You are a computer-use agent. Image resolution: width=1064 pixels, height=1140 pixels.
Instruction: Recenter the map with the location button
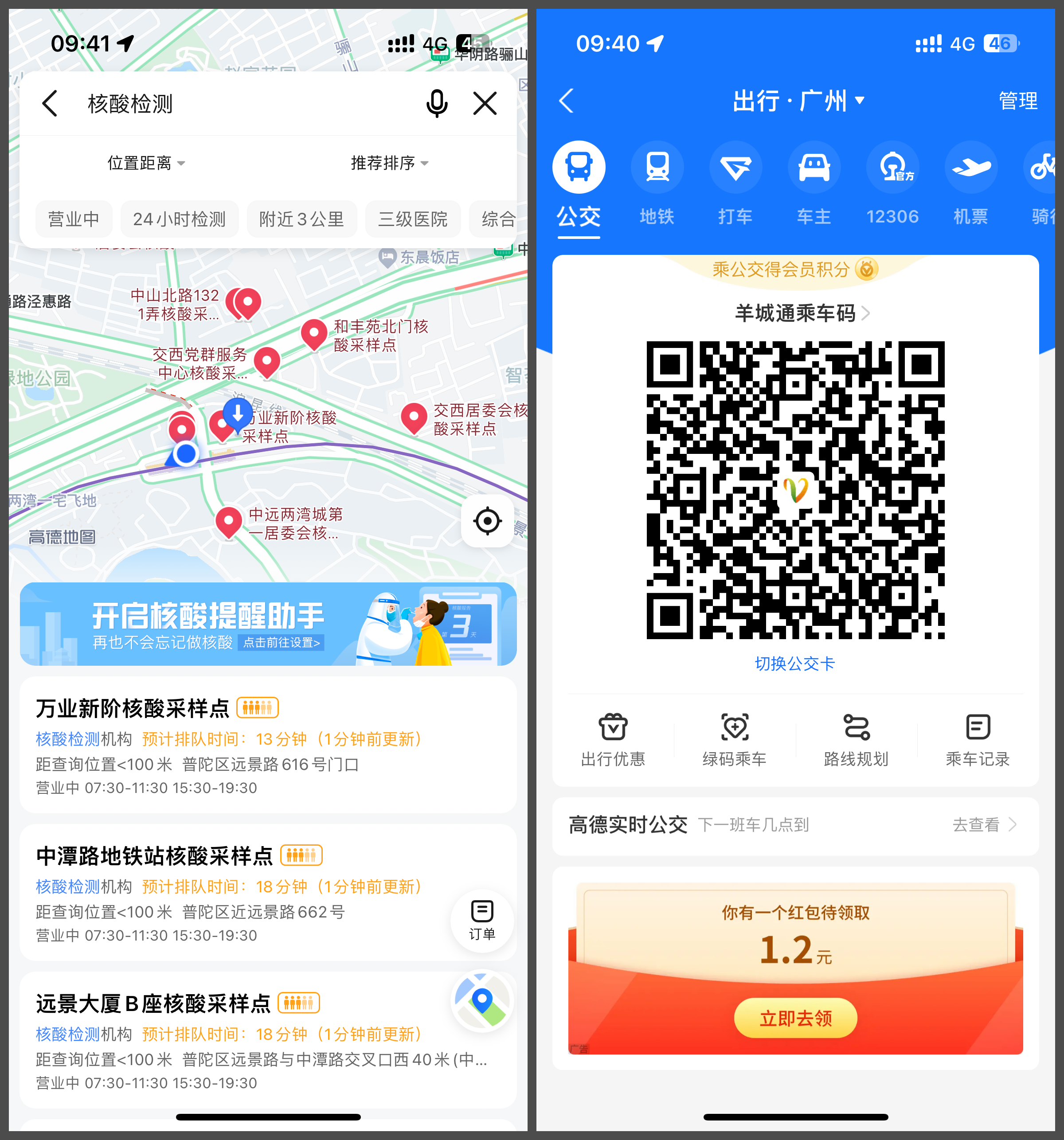[x=487, y=521]
